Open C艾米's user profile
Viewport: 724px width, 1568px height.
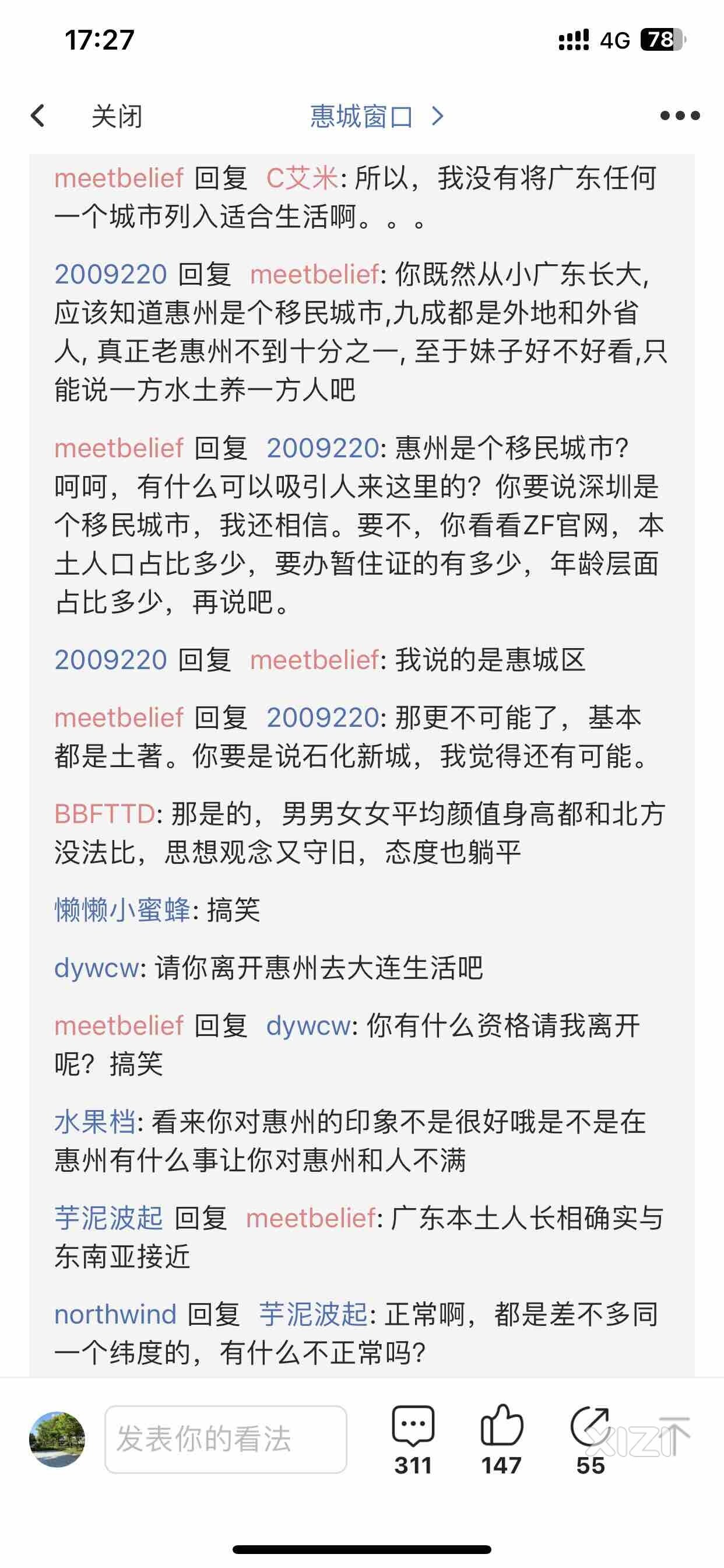pyautogui.click(x=302, y=178)
